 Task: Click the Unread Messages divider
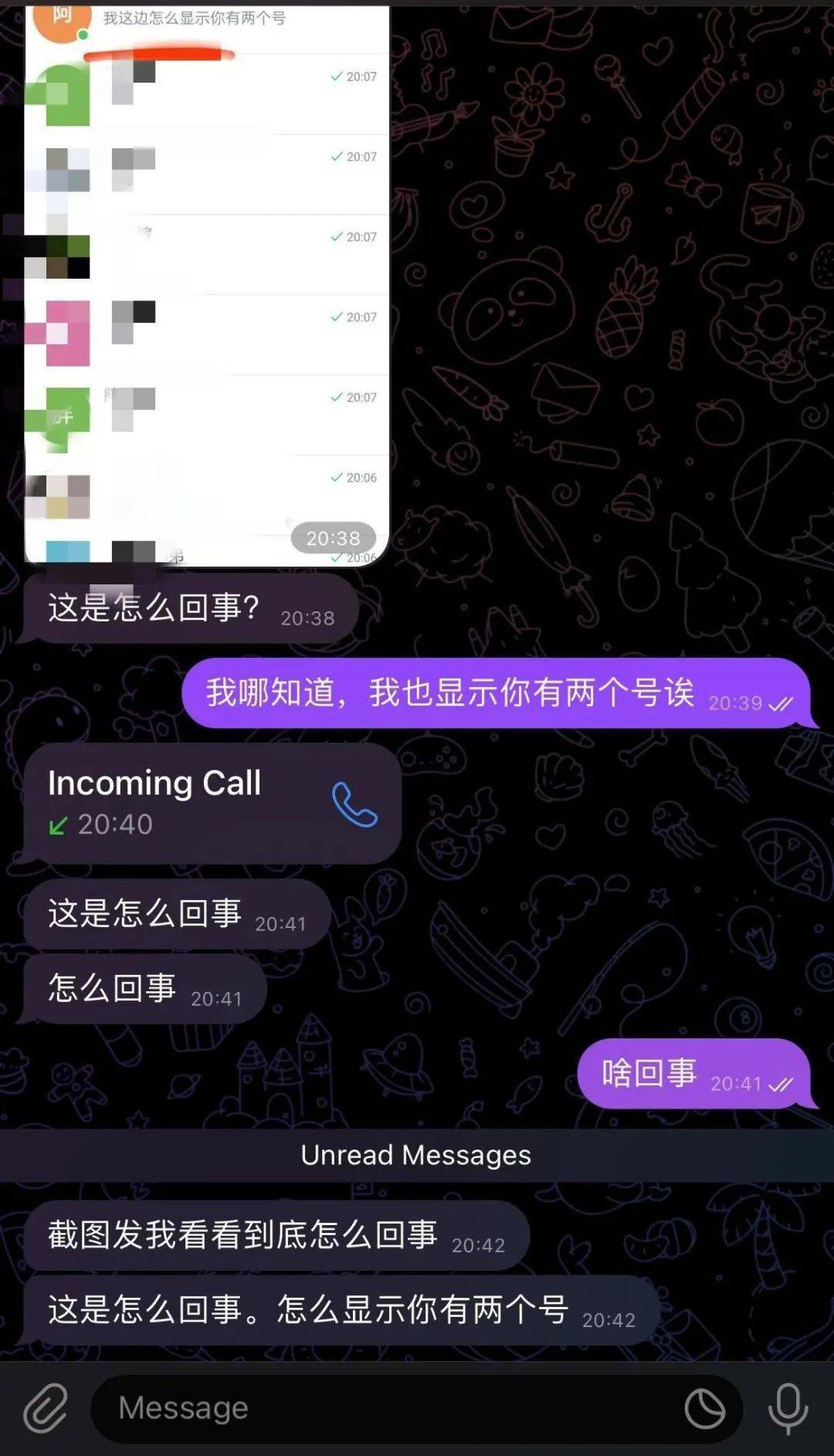pos(417,1156)
